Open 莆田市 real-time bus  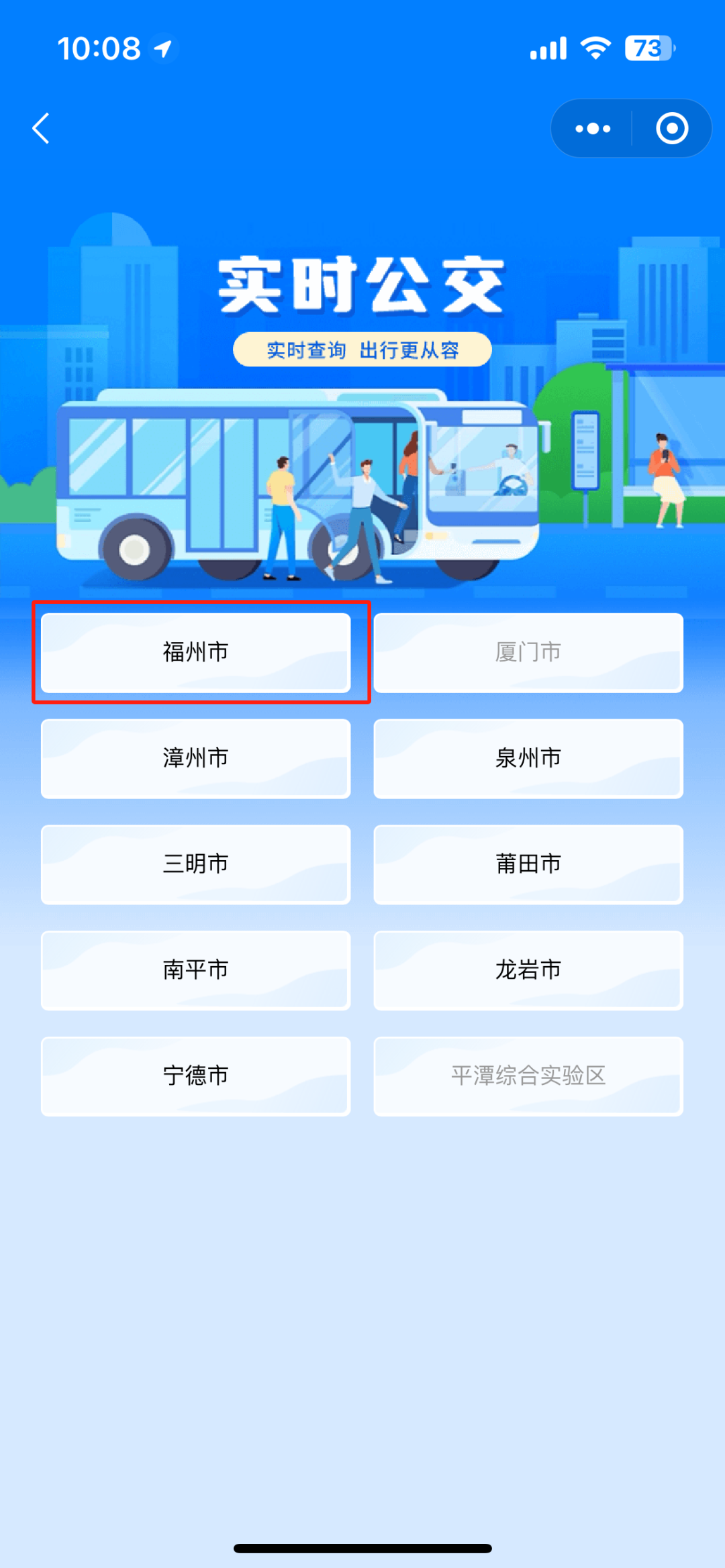pyautogui.click(x=528, y=864)
